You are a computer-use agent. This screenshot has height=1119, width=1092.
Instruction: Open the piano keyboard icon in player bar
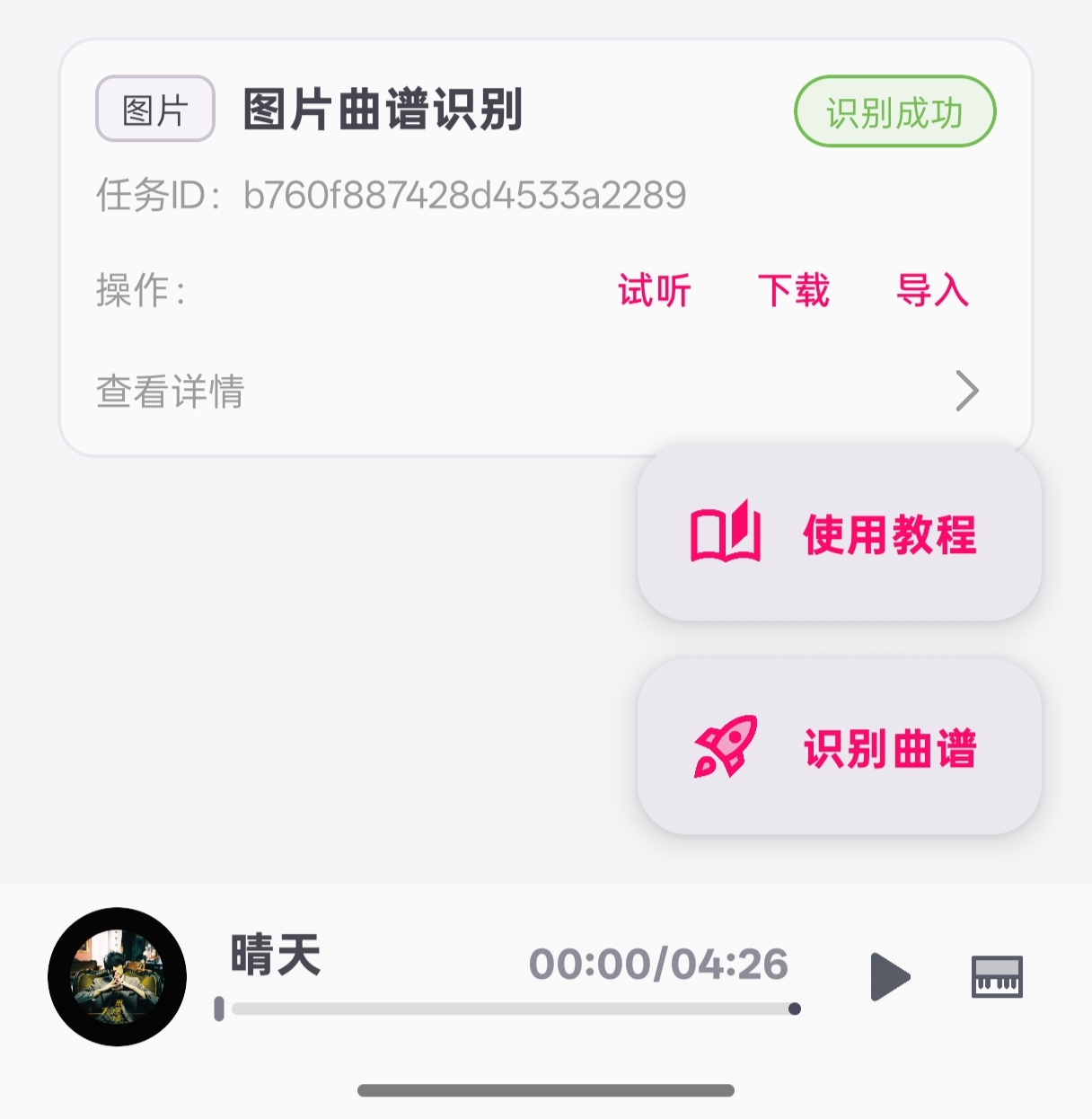coord(999,978)
